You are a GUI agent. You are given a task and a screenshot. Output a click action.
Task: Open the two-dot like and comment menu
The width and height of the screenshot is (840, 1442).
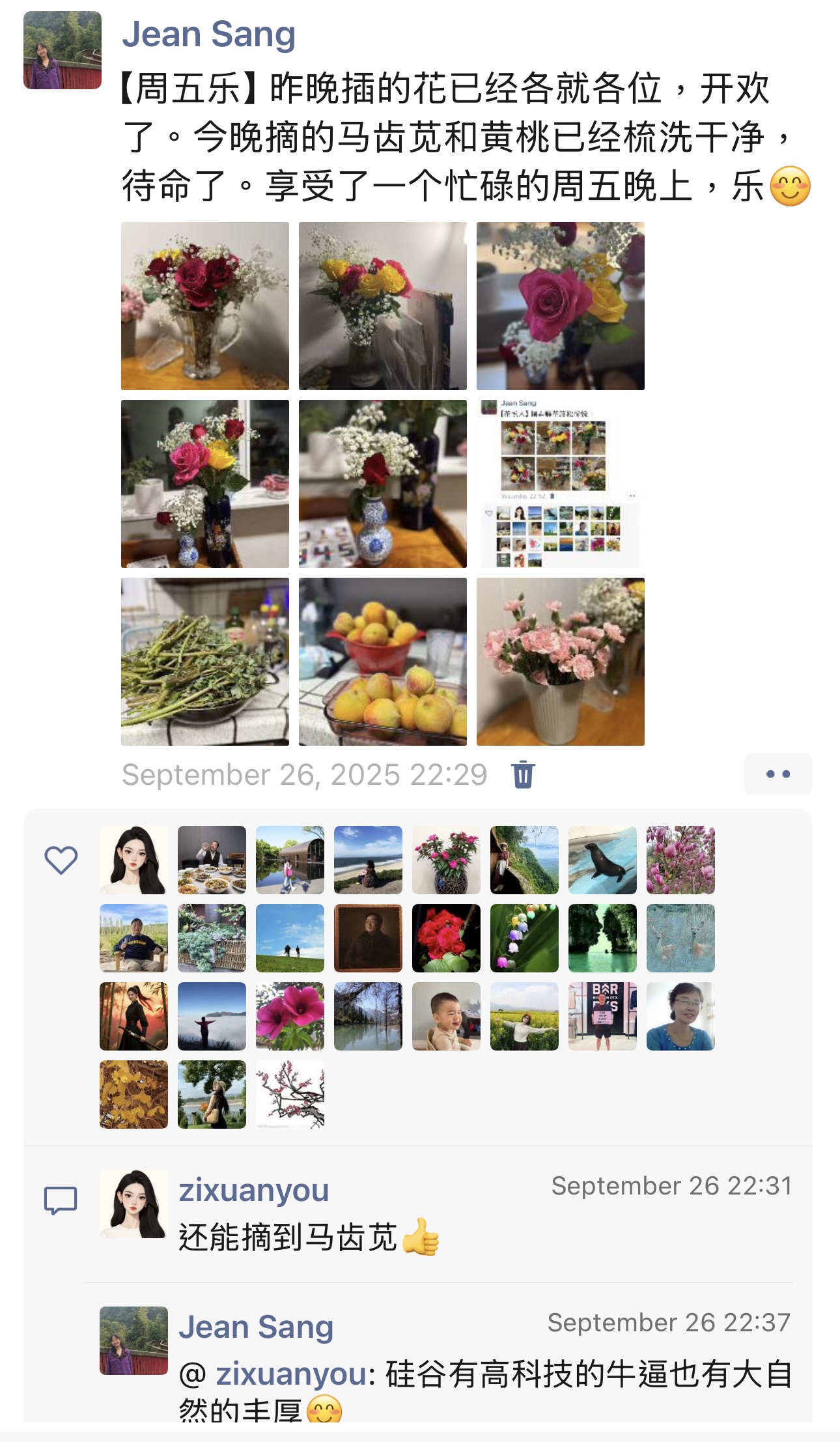click(x=777, y=774)
